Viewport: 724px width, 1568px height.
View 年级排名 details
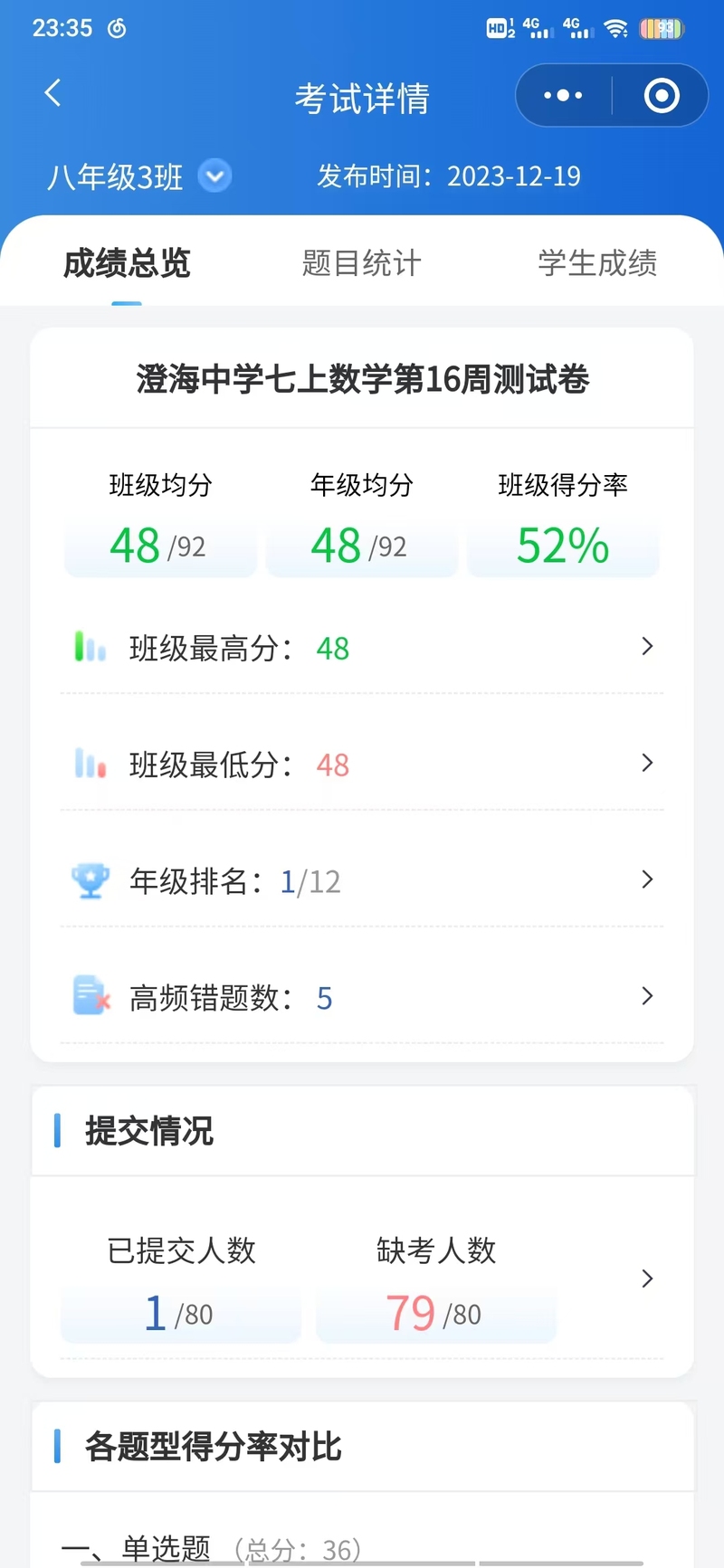362,880
